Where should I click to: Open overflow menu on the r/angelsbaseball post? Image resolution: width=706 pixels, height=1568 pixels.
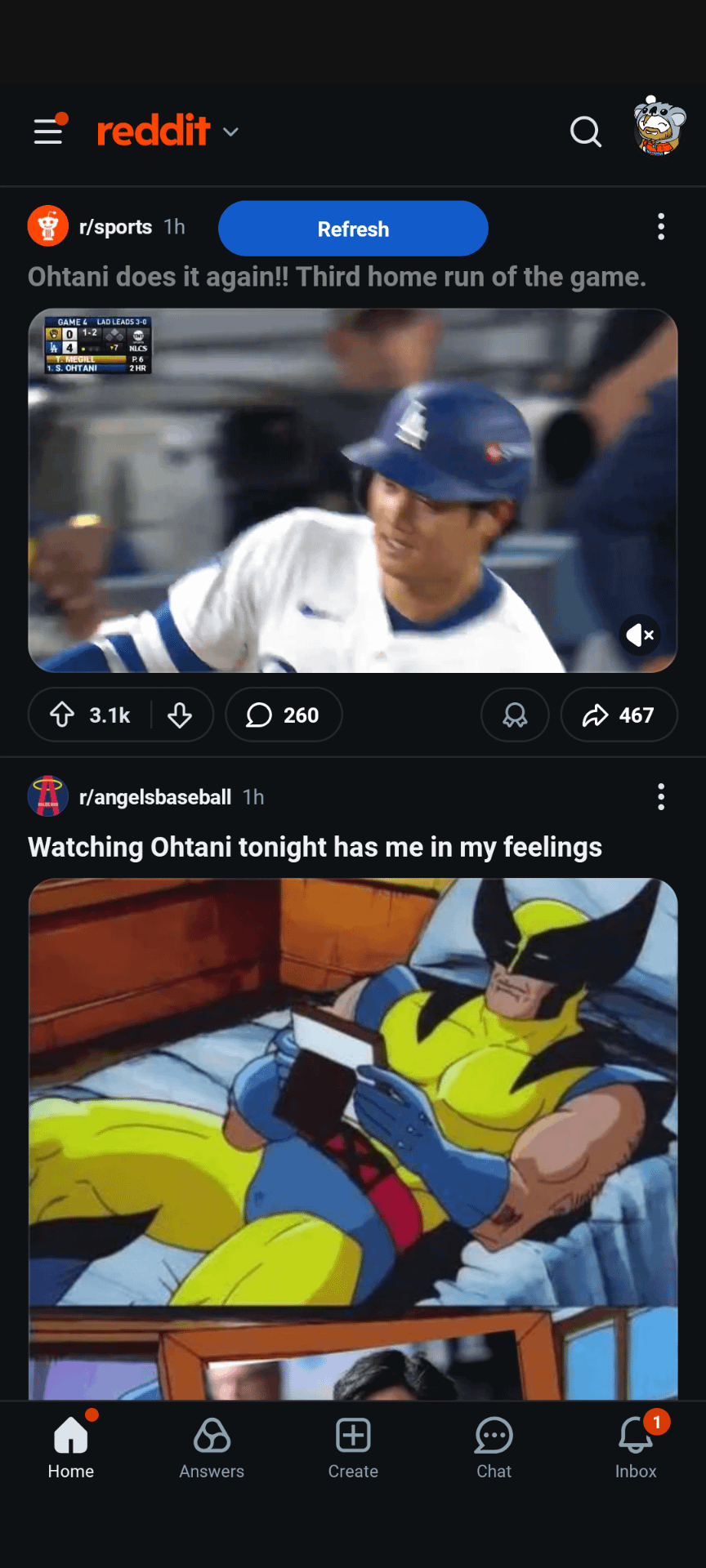pos(661,796)
